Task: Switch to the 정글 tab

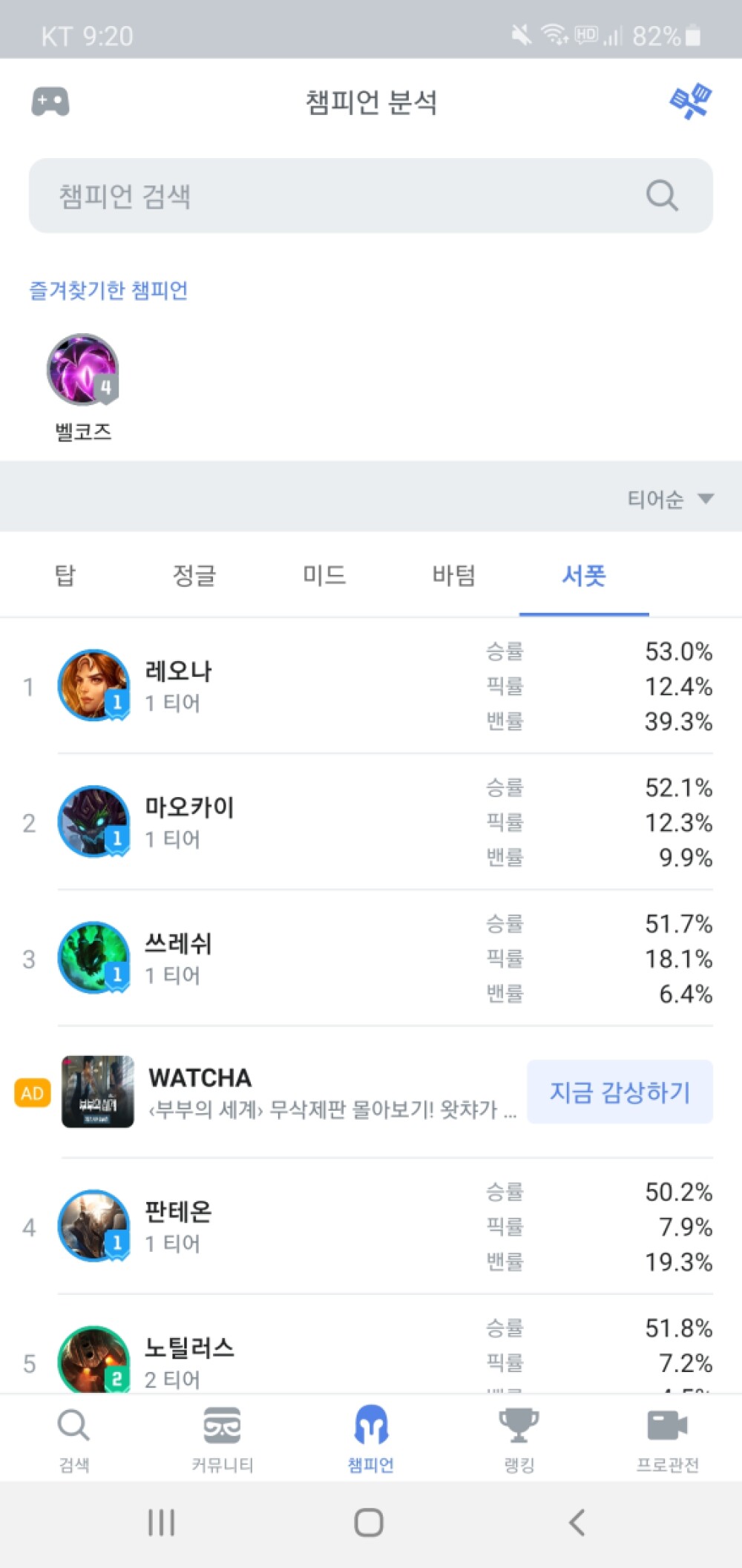Action: 194,575
